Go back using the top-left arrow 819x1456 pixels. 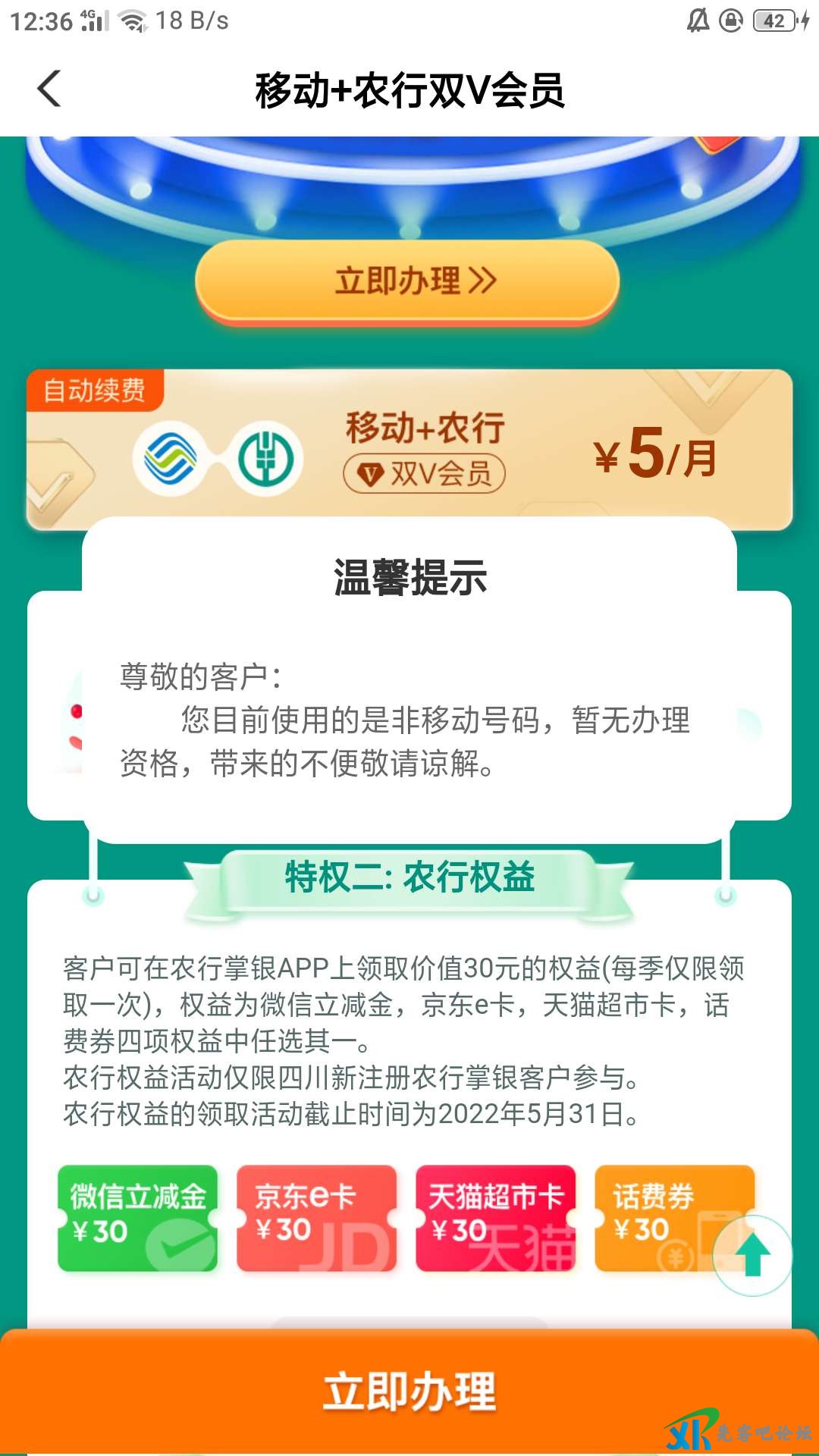(49, 89)
